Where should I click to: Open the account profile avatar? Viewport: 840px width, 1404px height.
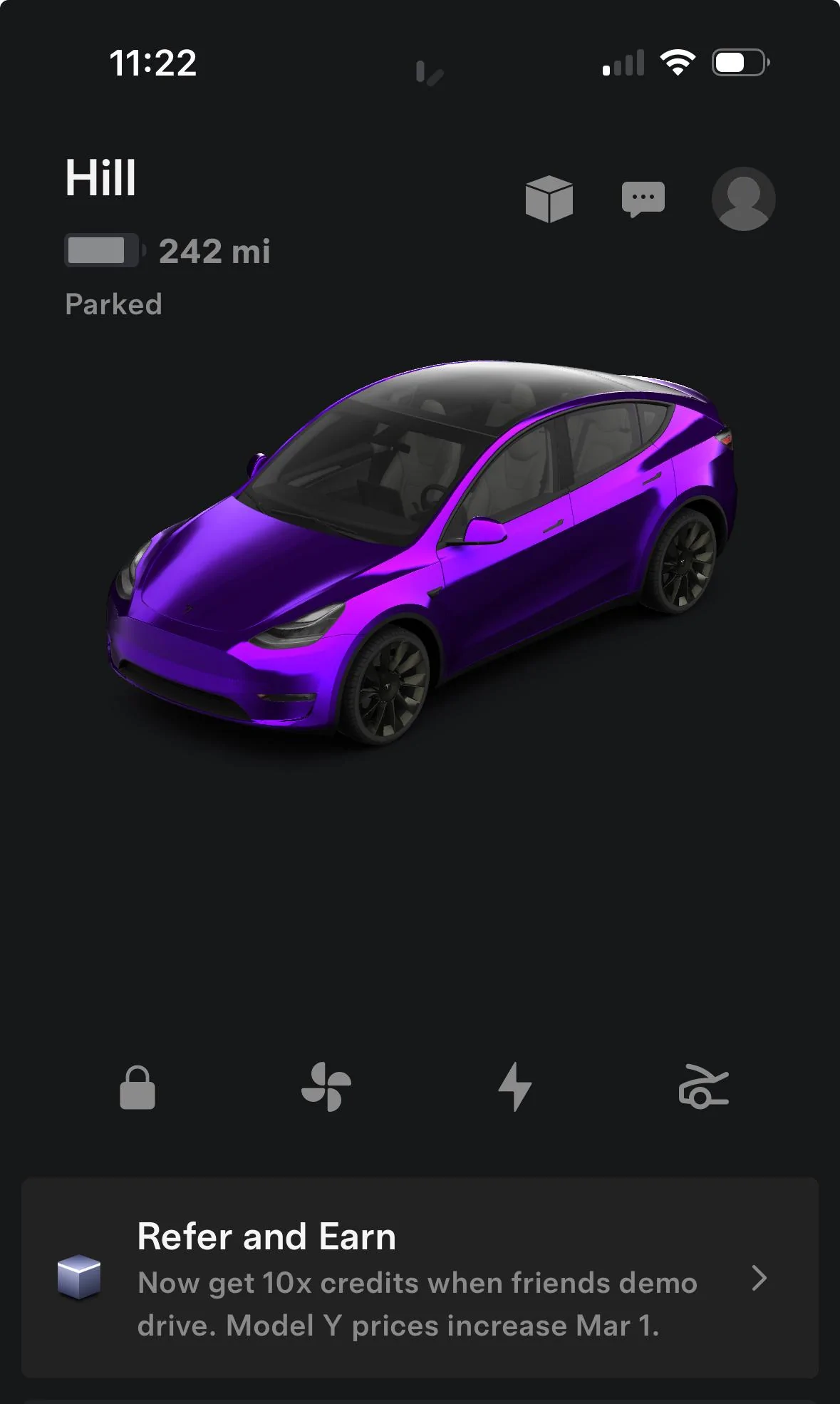pos(743,199)
